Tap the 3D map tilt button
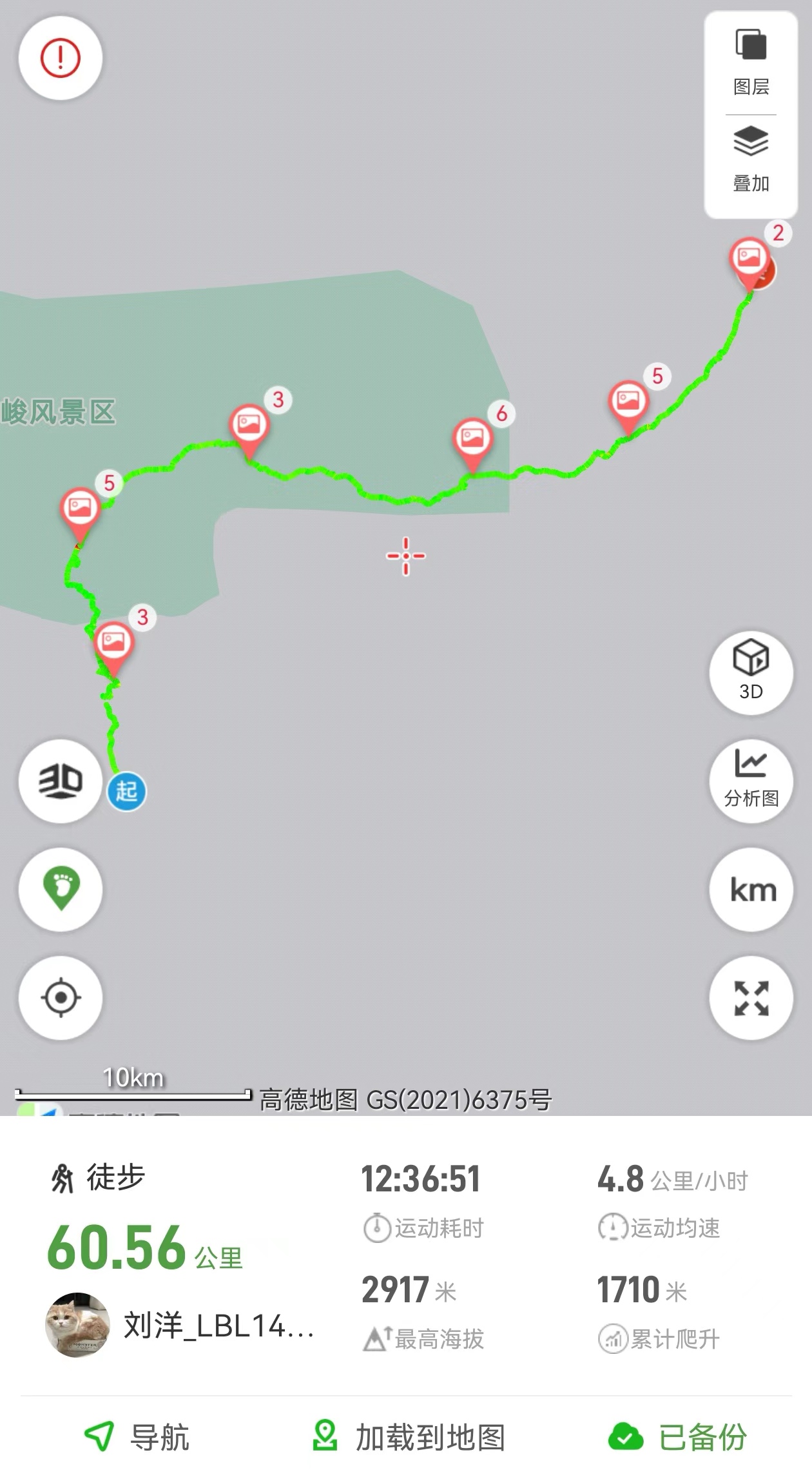 pos(61,781)
